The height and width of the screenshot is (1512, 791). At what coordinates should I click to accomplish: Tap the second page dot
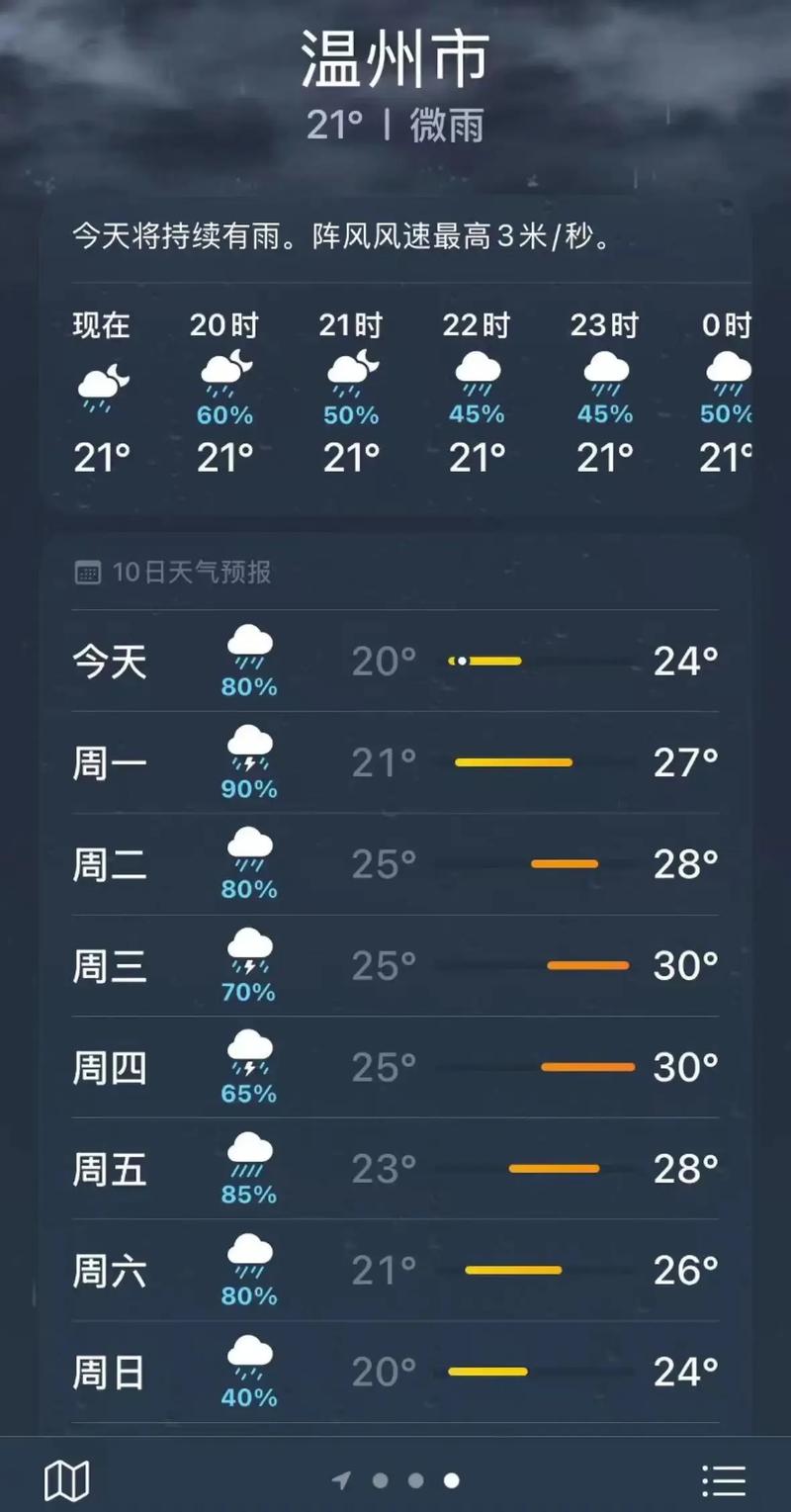click(x=415, y=1478)
